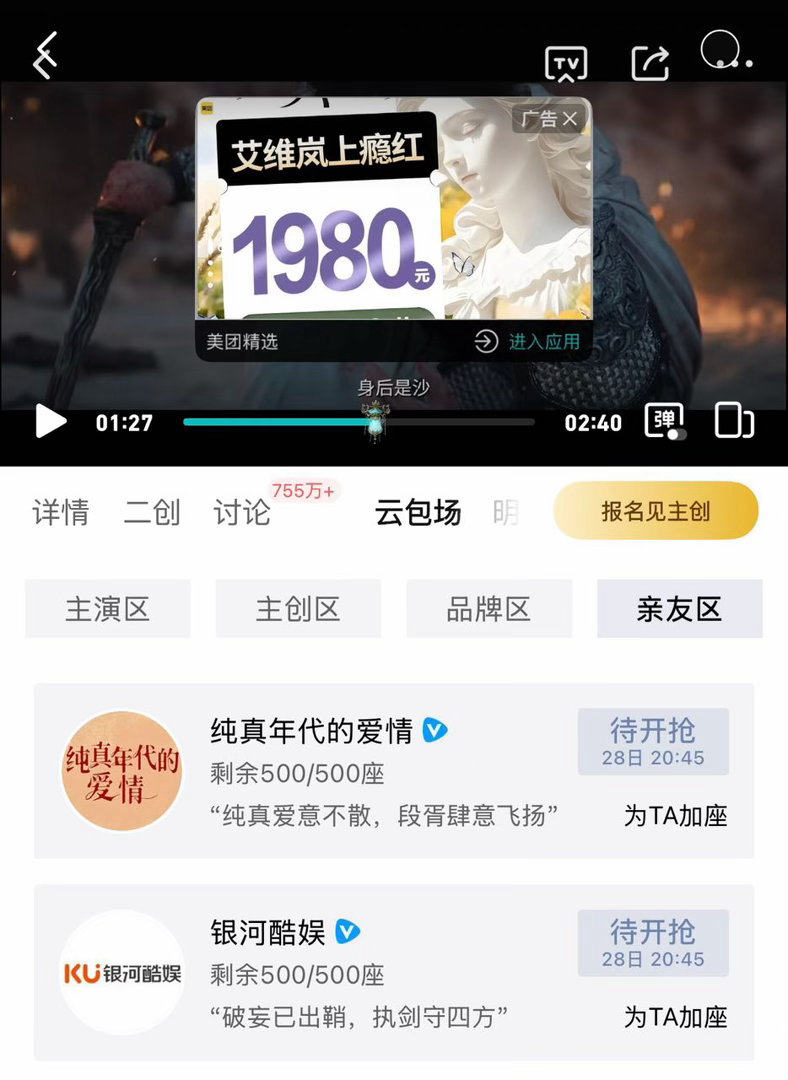This screenshot has height=1080, width=788.
Task: Switch to the 品牌区 section
Action: click(x=489, y=608)
